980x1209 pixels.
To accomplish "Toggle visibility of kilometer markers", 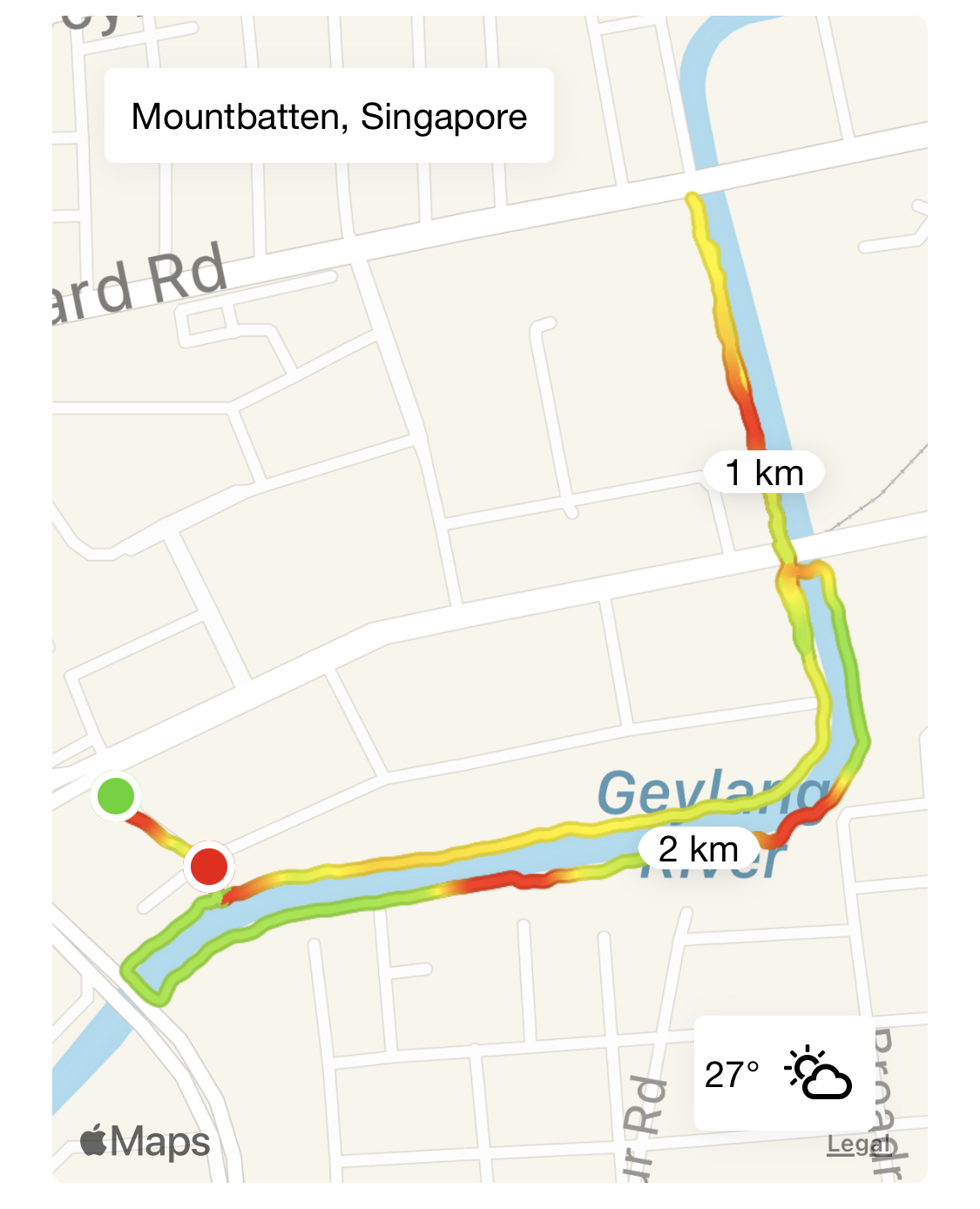I will tap(765, 473).
